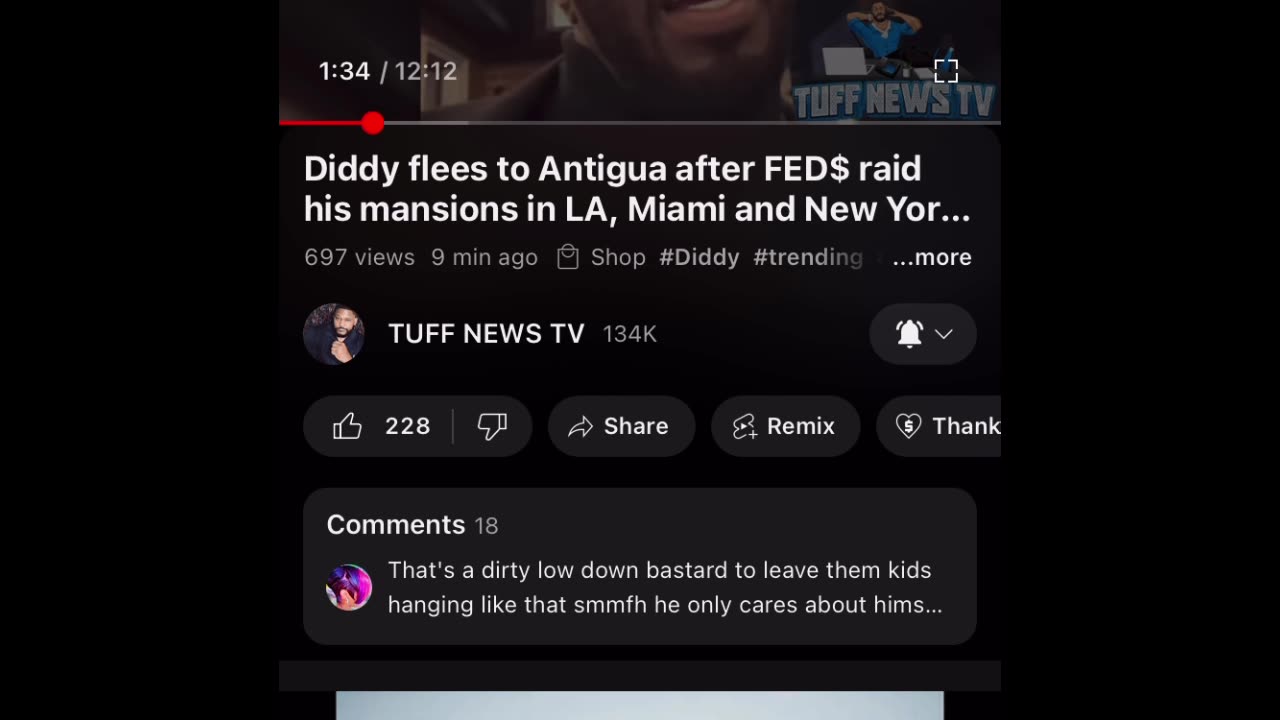Tap the red playback progress scrubber
This screenshot has width=1280, height=720.
click(373, 123)
